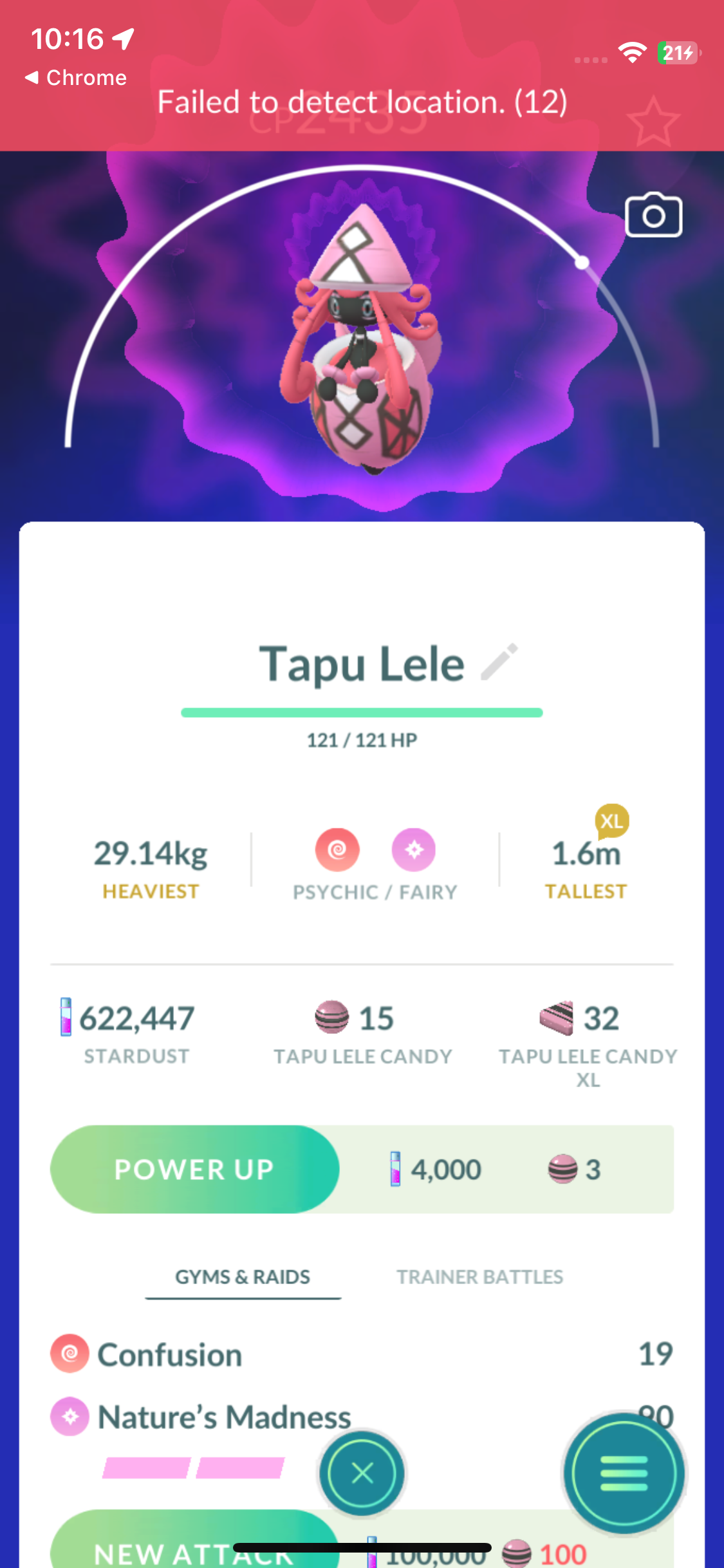Switch to Trainer Battles tab
The image size is (724, 1568).
[479, 1277]
